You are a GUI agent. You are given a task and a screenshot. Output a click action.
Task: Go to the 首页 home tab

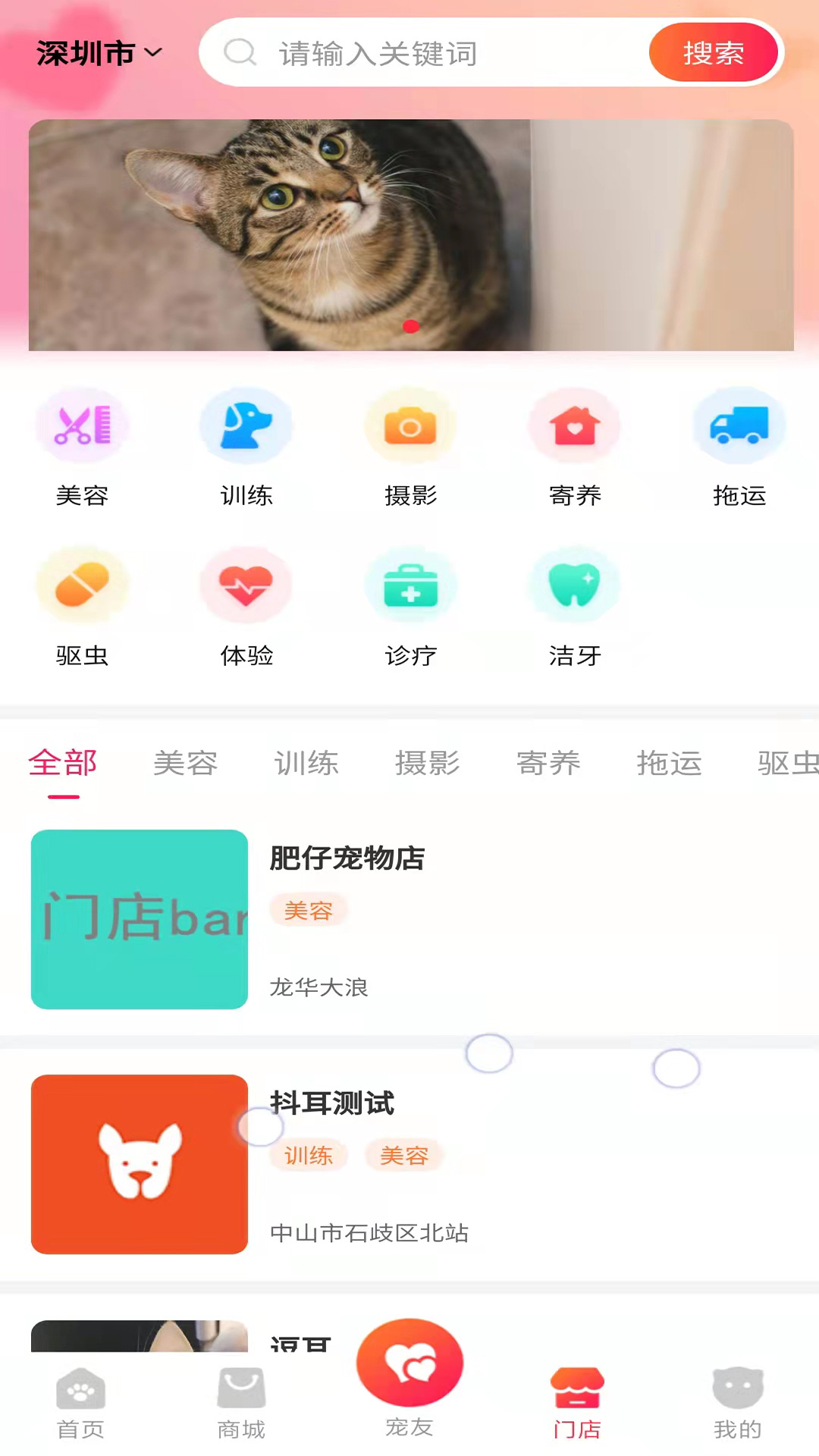click(80, 1404)
